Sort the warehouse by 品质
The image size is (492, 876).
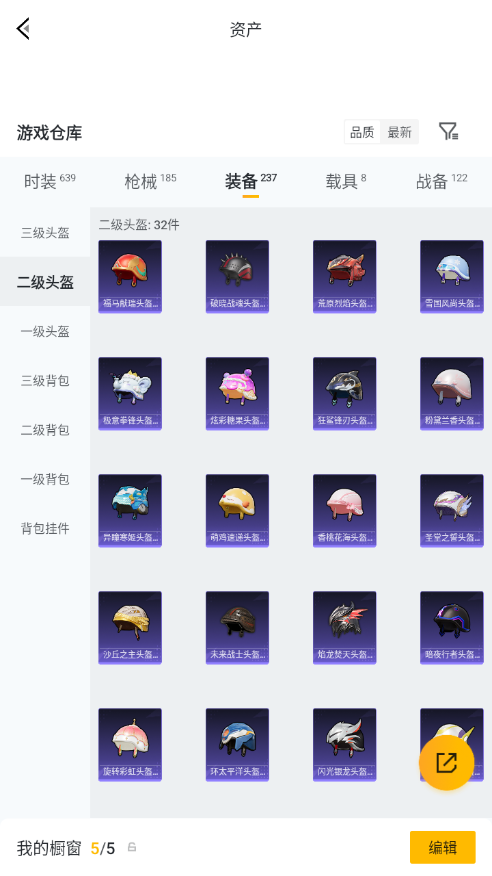click(x=362, y=132)
